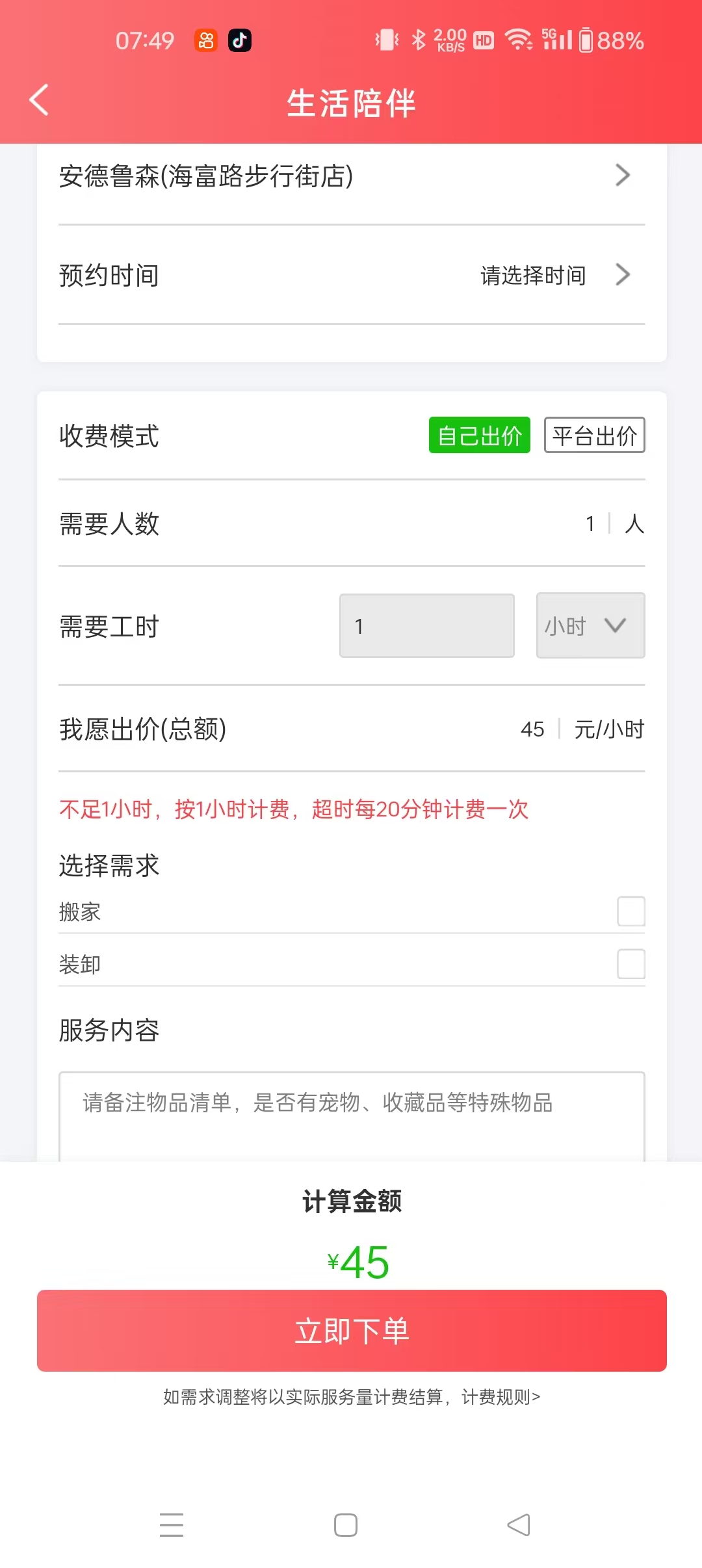The width and height of the screenshot is (702, 1568).
Task: Edit the 需要人数 number field
Action: (589, 524)
